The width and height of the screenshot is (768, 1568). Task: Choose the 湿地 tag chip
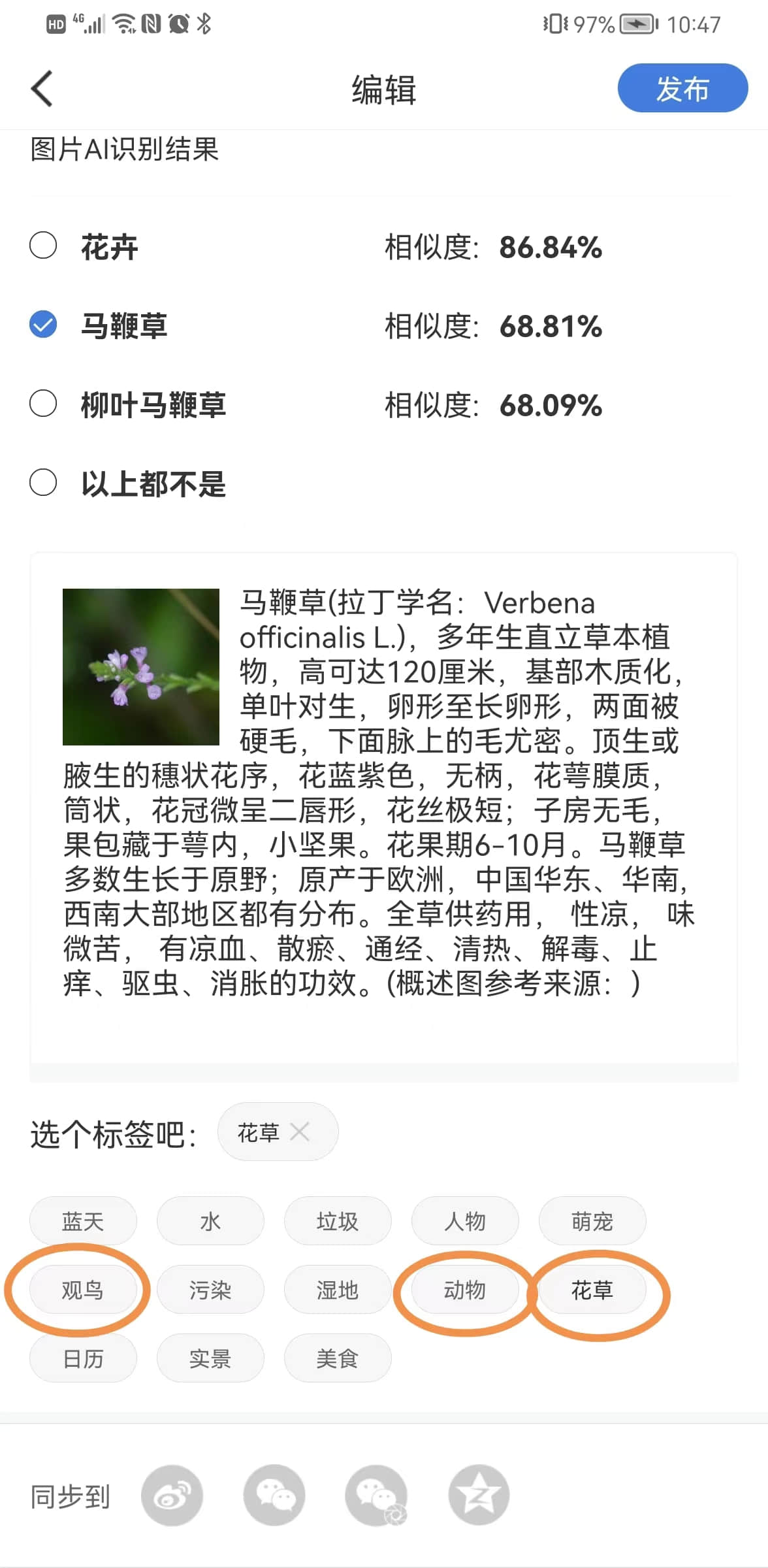(x=338, y=1290)
